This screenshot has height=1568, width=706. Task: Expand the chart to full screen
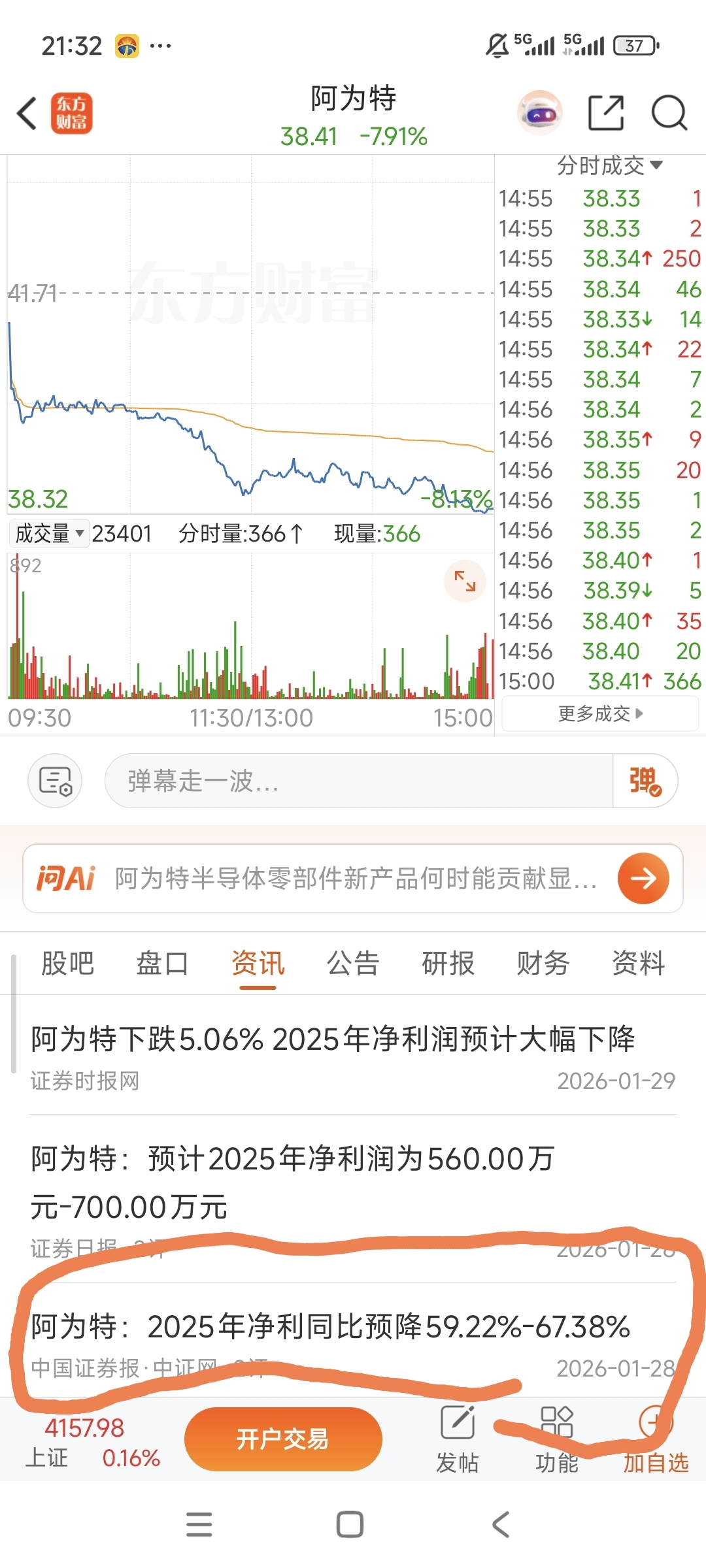coord(465,581)
